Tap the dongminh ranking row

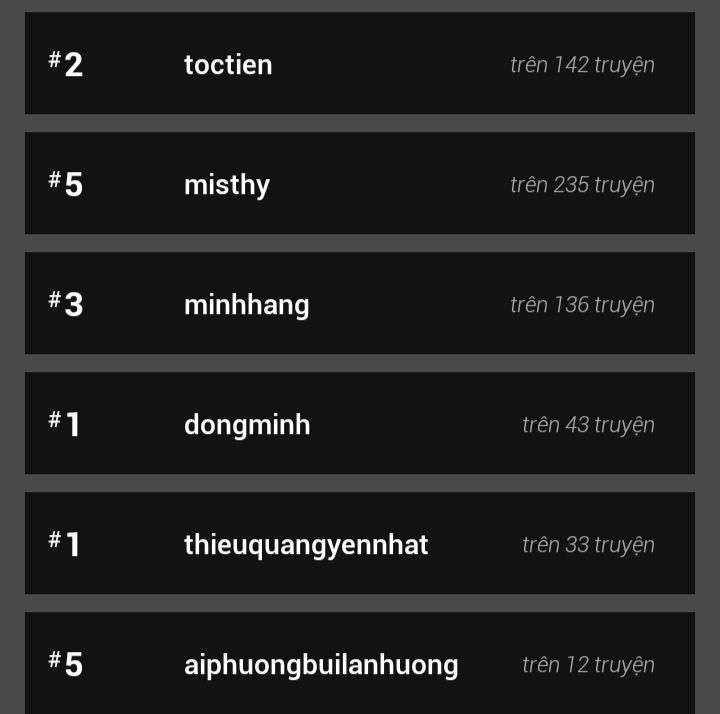pyautogui.click(x=359, y=424)
